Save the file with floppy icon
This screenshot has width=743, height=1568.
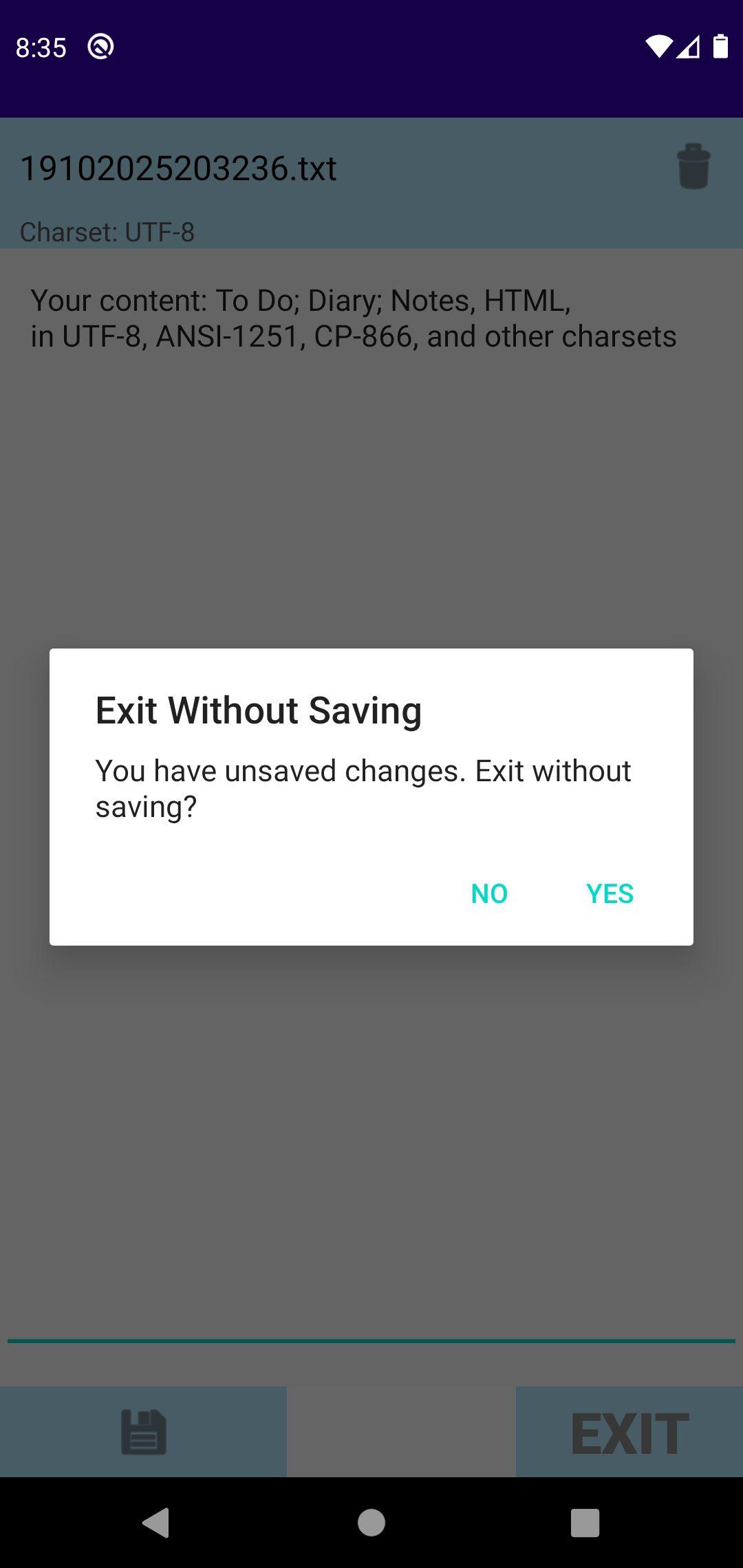144,1432
